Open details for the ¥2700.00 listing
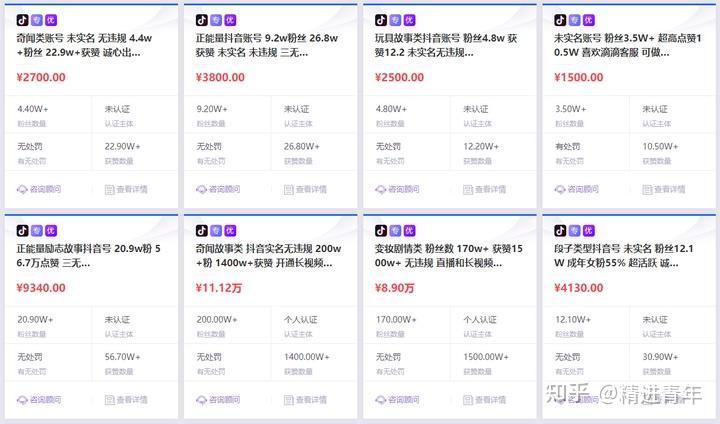The width and height of the screenshot is (720, 424). pyautogui.click(x=125, y=189)
